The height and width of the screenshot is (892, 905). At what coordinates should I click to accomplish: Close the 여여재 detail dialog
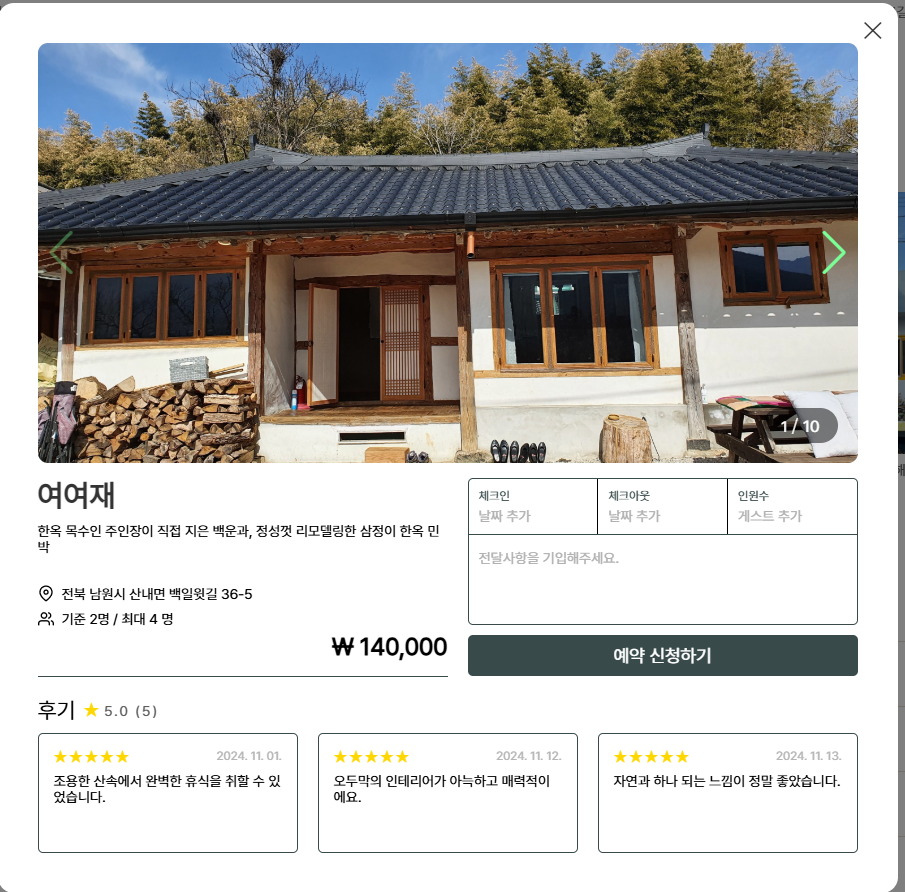pos(873,30)
